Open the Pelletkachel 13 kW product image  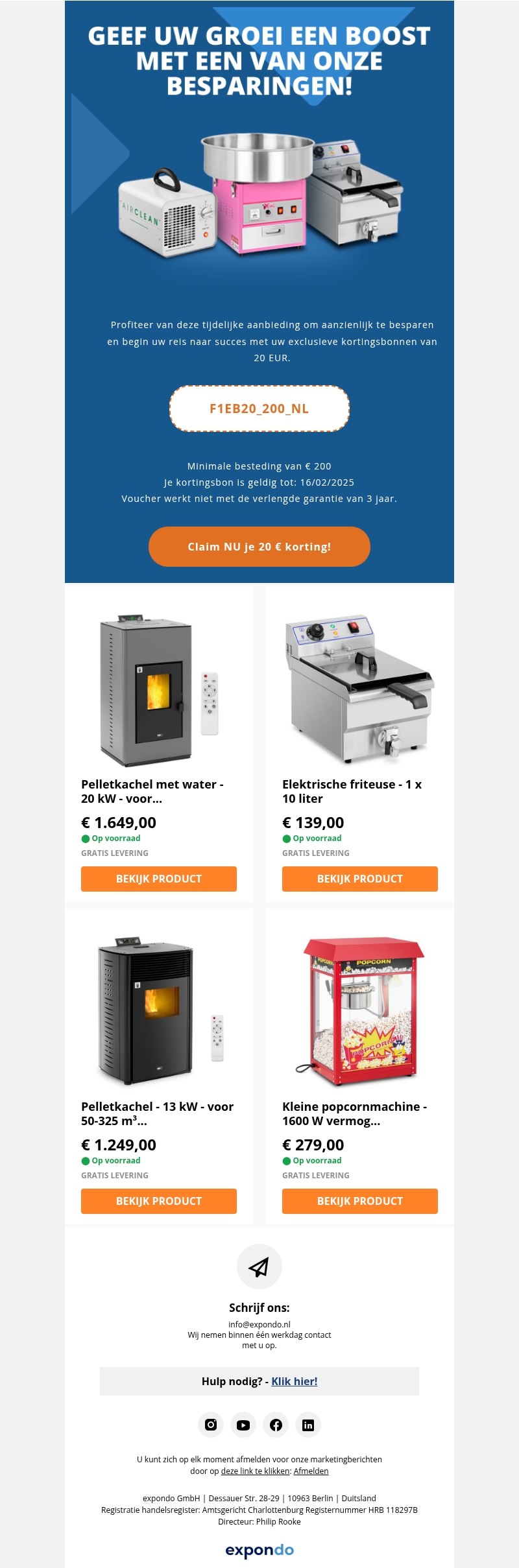159,1012
